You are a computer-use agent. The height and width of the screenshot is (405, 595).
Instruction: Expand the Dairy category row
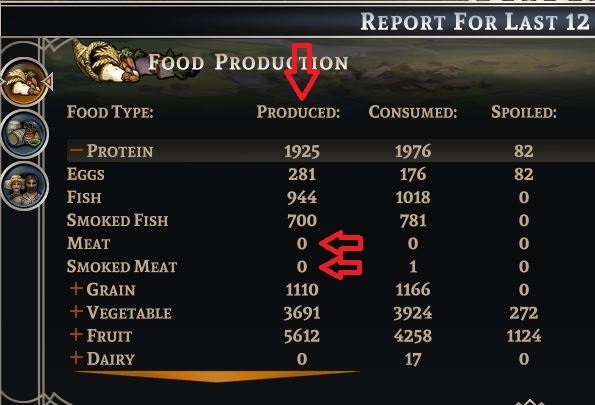[76, 358]
